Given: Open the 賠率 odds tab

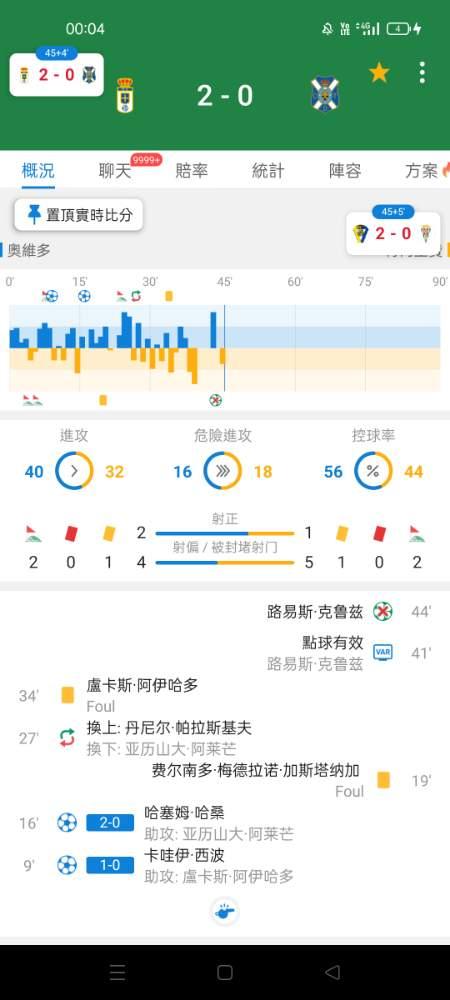Looking at the screenshot, I should 191,170.
